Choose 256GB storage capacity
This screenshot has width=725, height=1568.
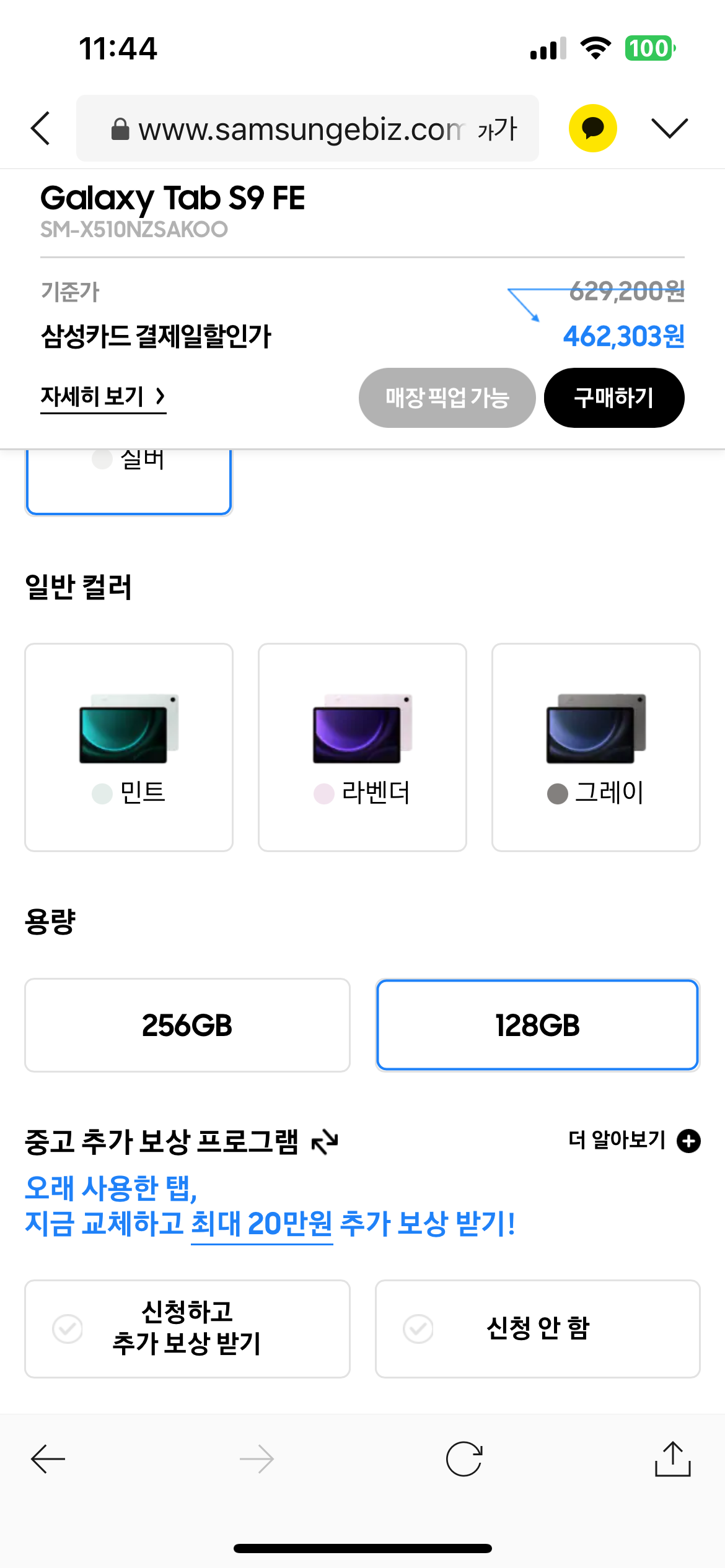pyautogui.click(x=187, y=1025)
